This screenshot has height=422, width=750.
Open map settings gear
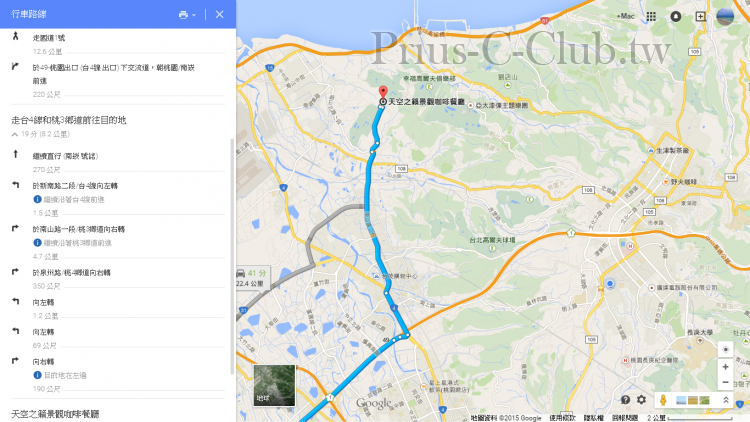642,399
